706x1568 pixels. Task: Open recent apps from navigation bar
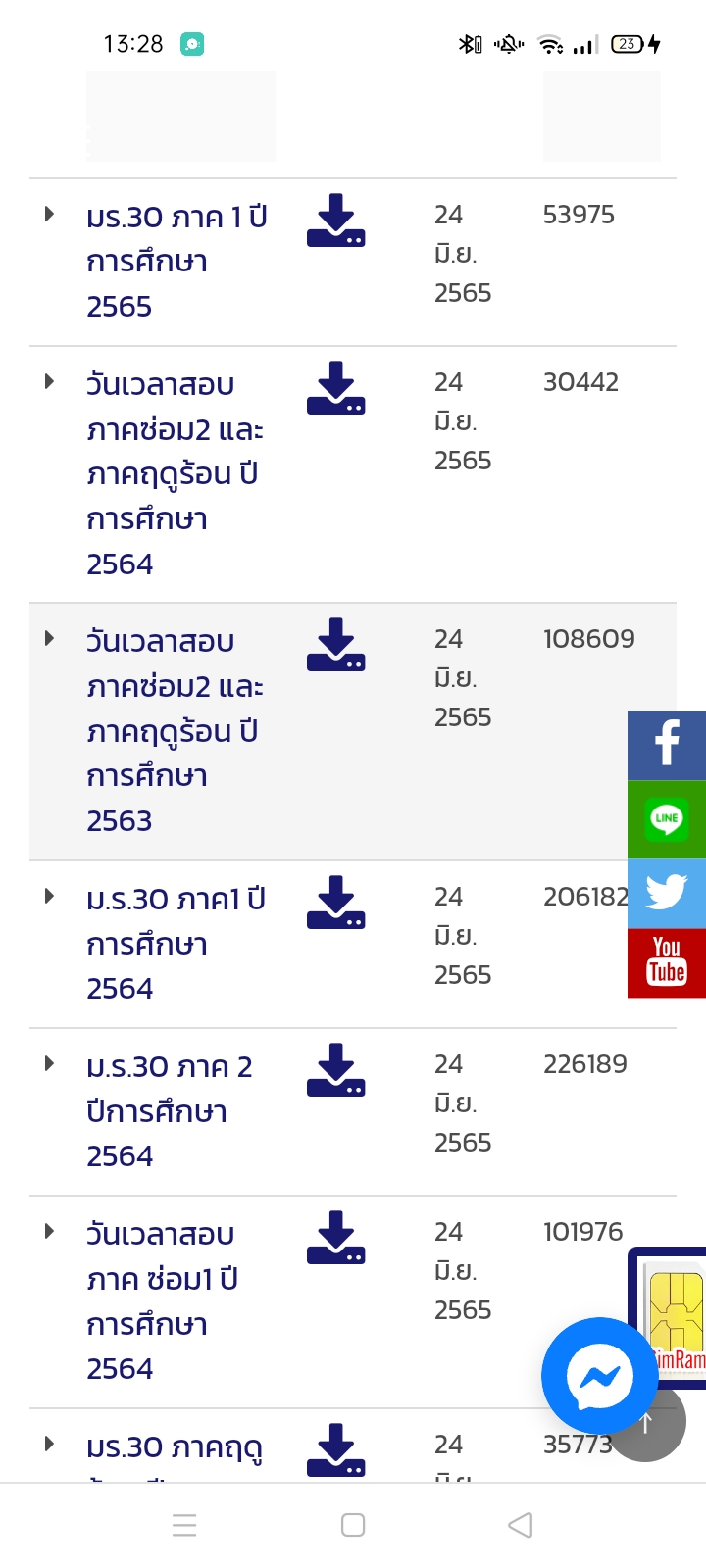coord(184,1525)
